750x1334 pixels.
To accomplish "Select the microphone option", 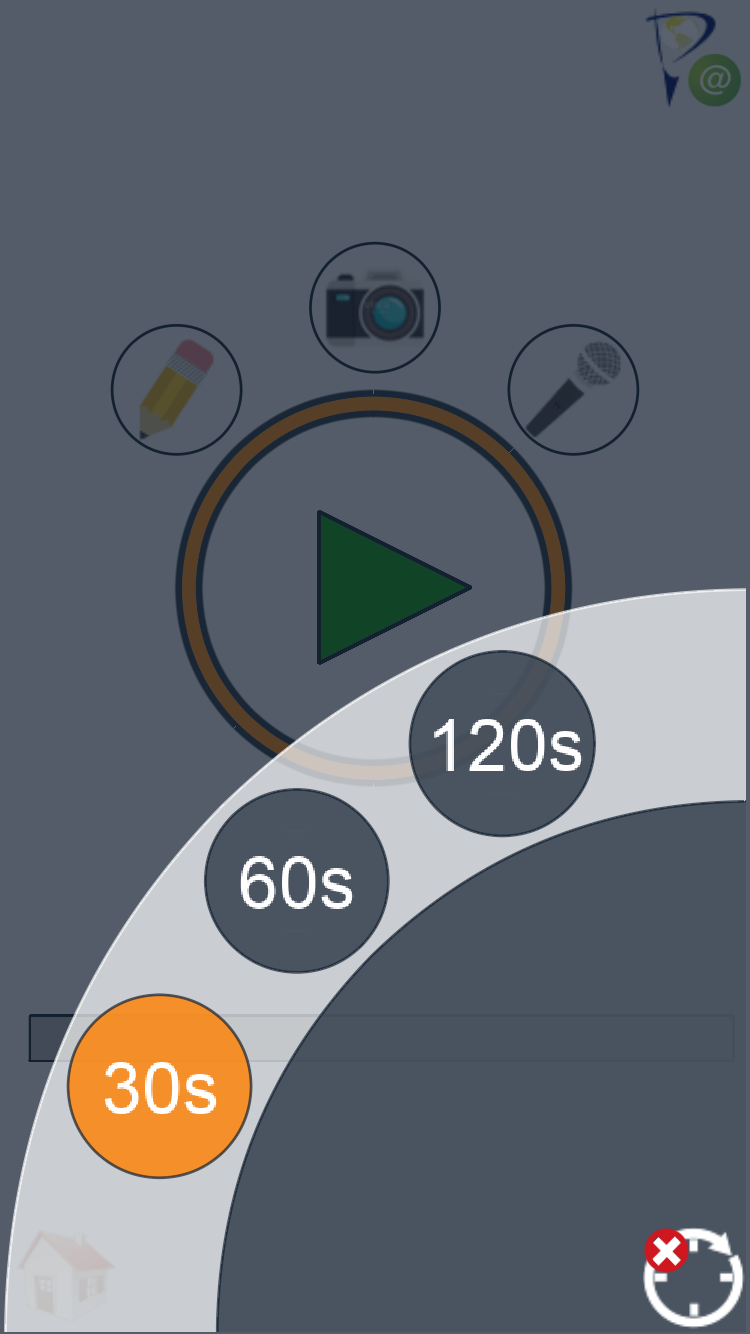I will click(x=573, y=390).
